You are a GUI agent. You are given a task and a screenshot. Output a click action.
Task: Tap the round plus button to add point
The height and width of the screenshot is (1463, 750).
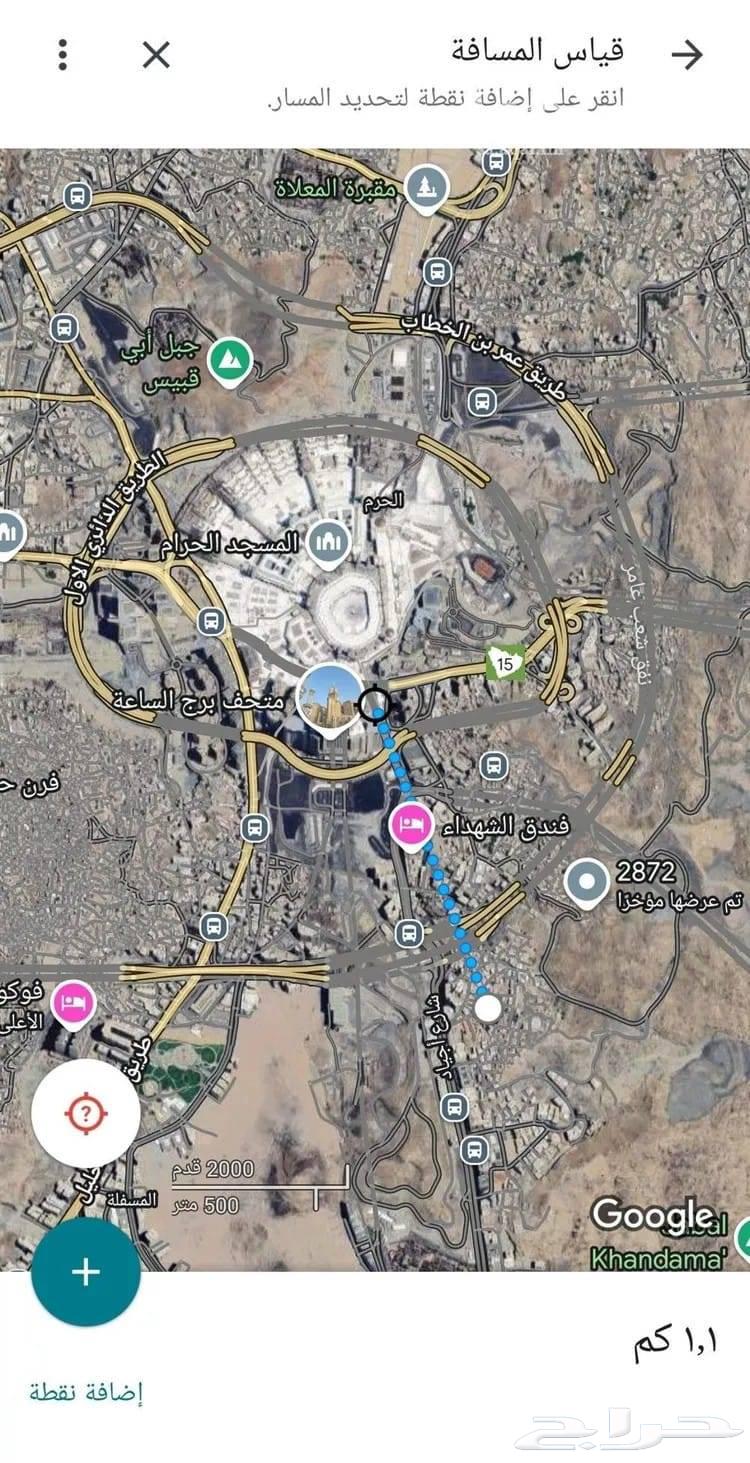[86, 1271]
